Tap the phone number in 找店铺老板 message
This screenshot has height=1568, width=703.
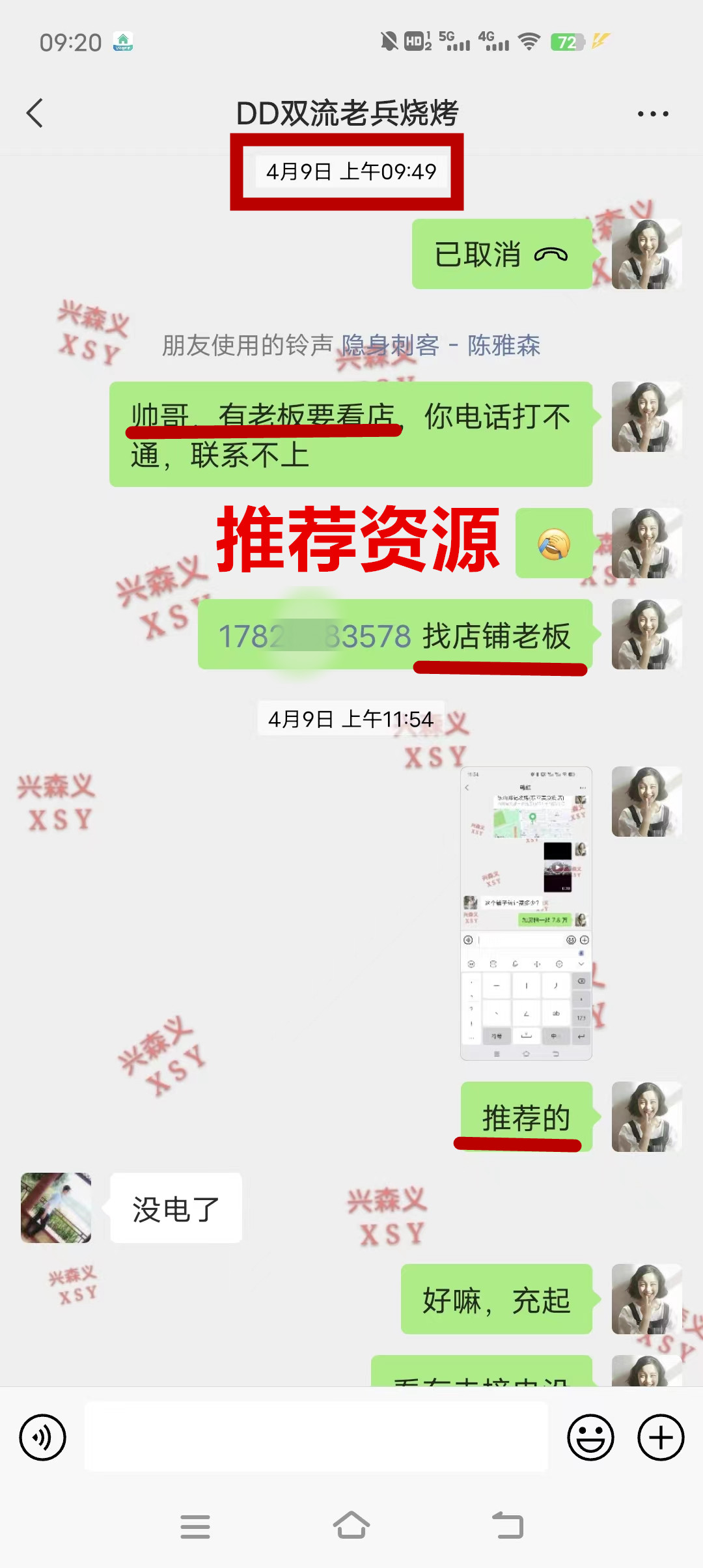pos(314,636)
